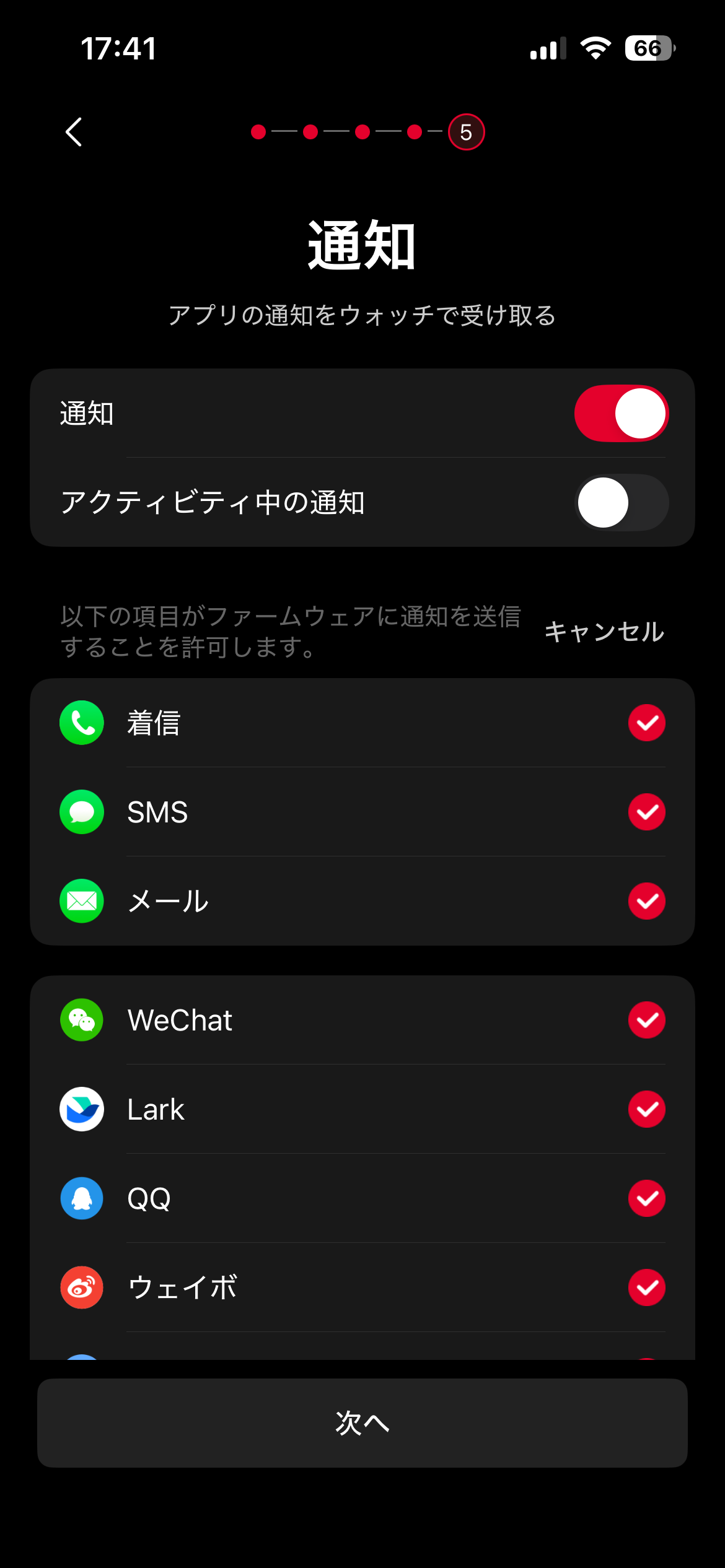The image size is (725, 1568).
Task: Uncheck メール notifications
Action: pyautogui.click(x=647, y=901)
